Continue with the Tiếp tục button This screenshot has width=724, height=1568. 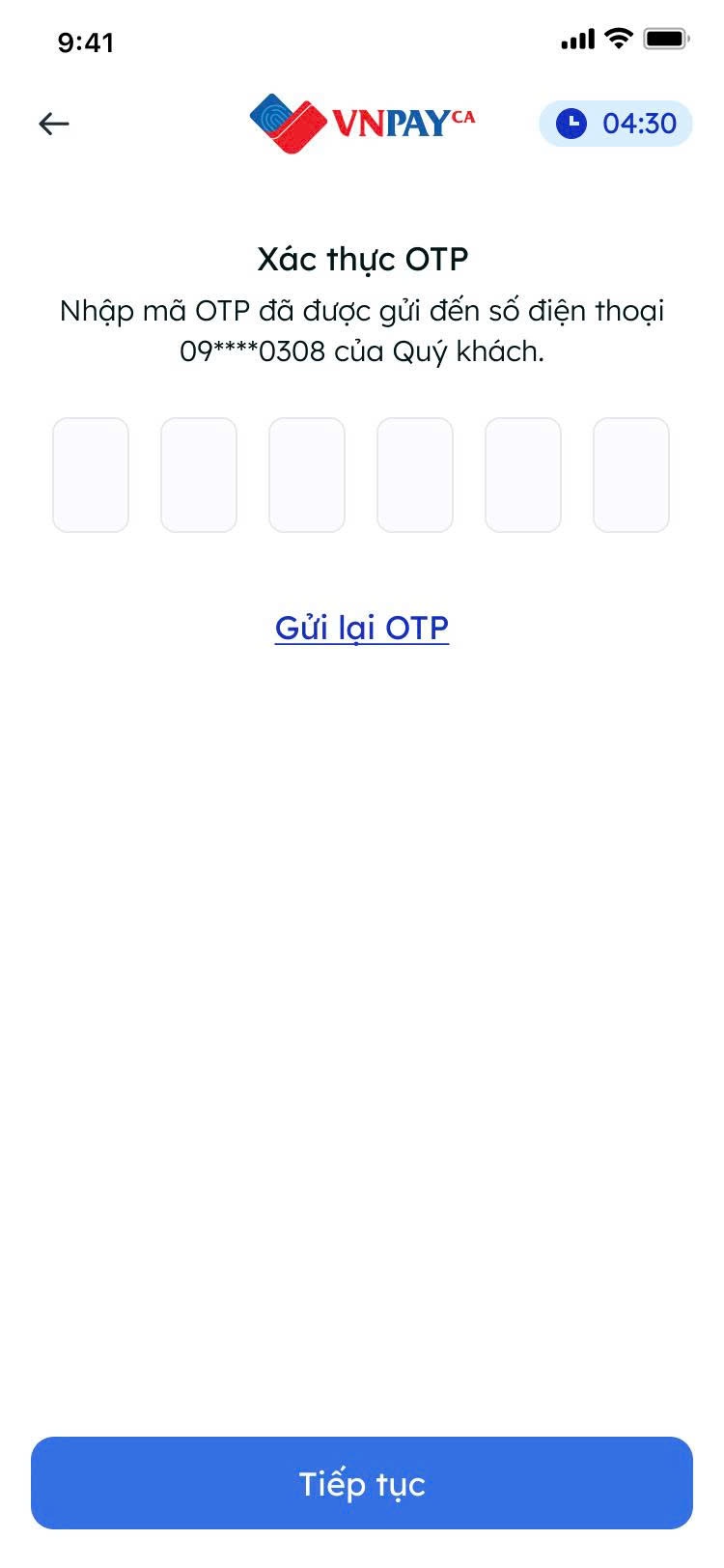[362, 1483]
